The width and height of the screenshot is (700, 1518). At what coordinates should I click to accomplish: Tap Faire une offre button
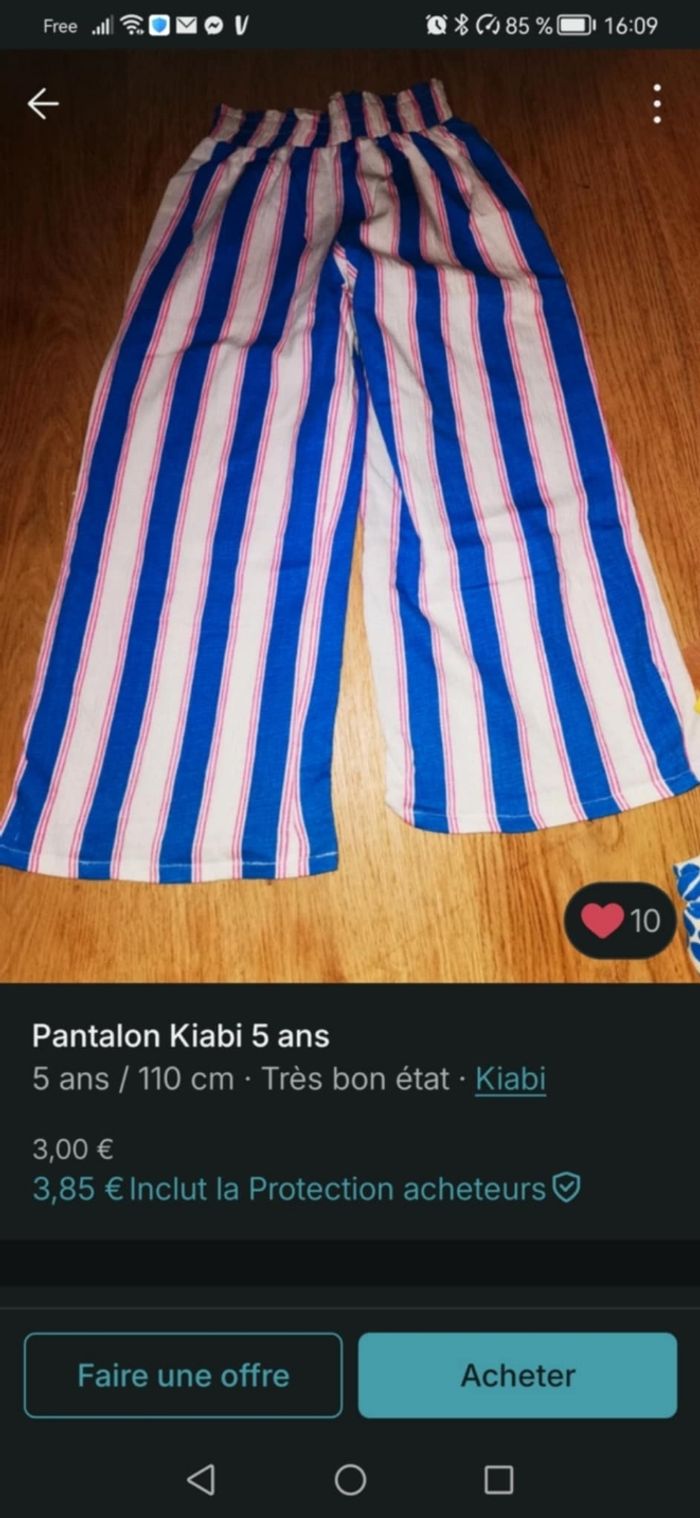(183, 1375)
